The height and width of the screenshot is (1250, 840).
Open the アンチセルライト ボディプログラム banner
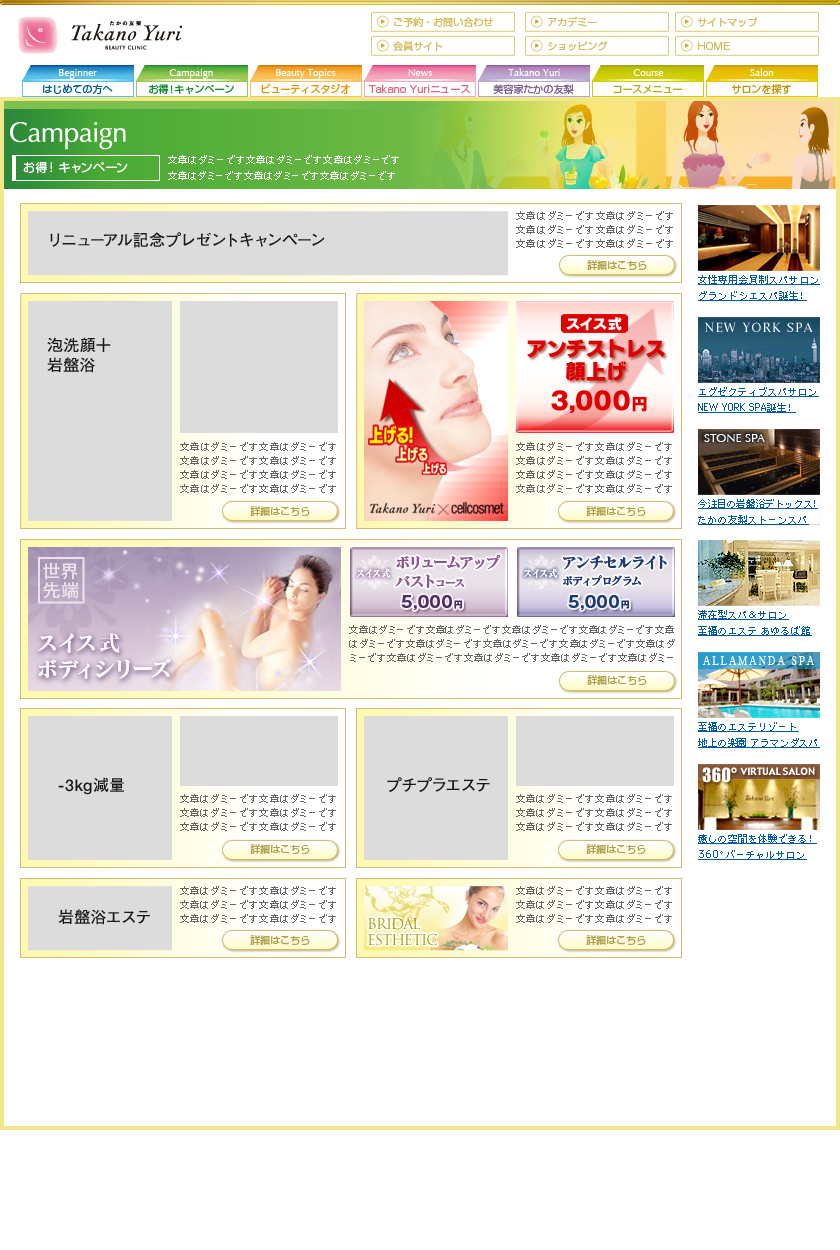(x=596, y=582)
